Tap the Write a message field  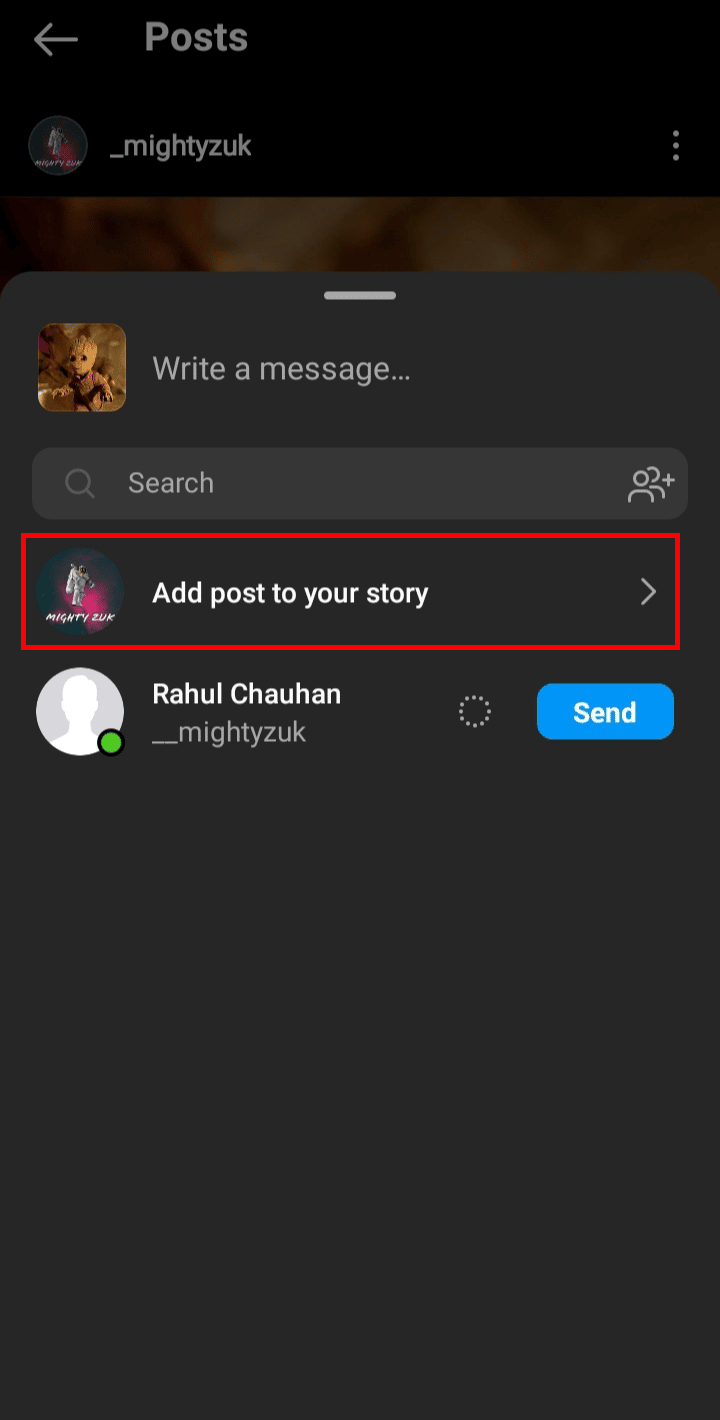(400, 369)
